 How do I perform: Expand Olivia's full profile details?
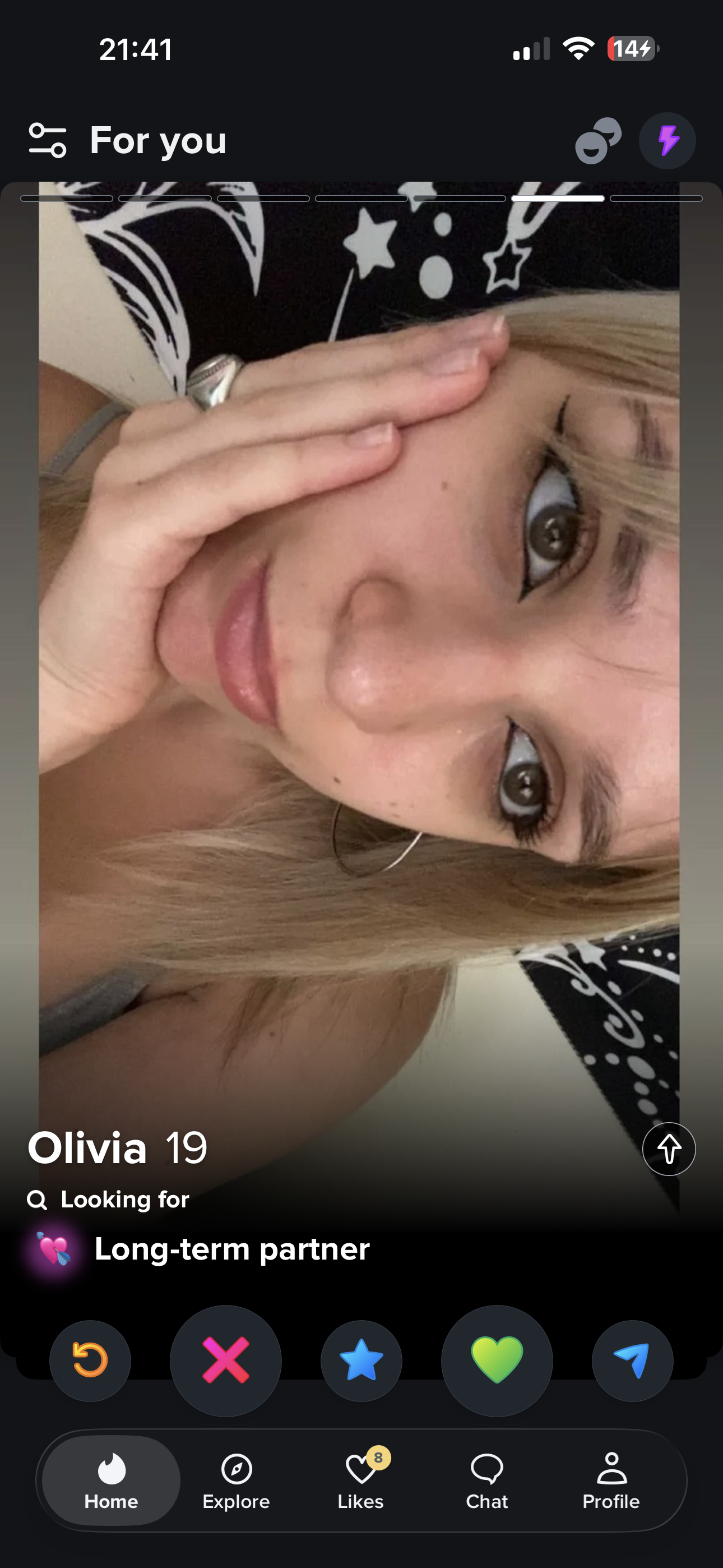[669, 1149]
